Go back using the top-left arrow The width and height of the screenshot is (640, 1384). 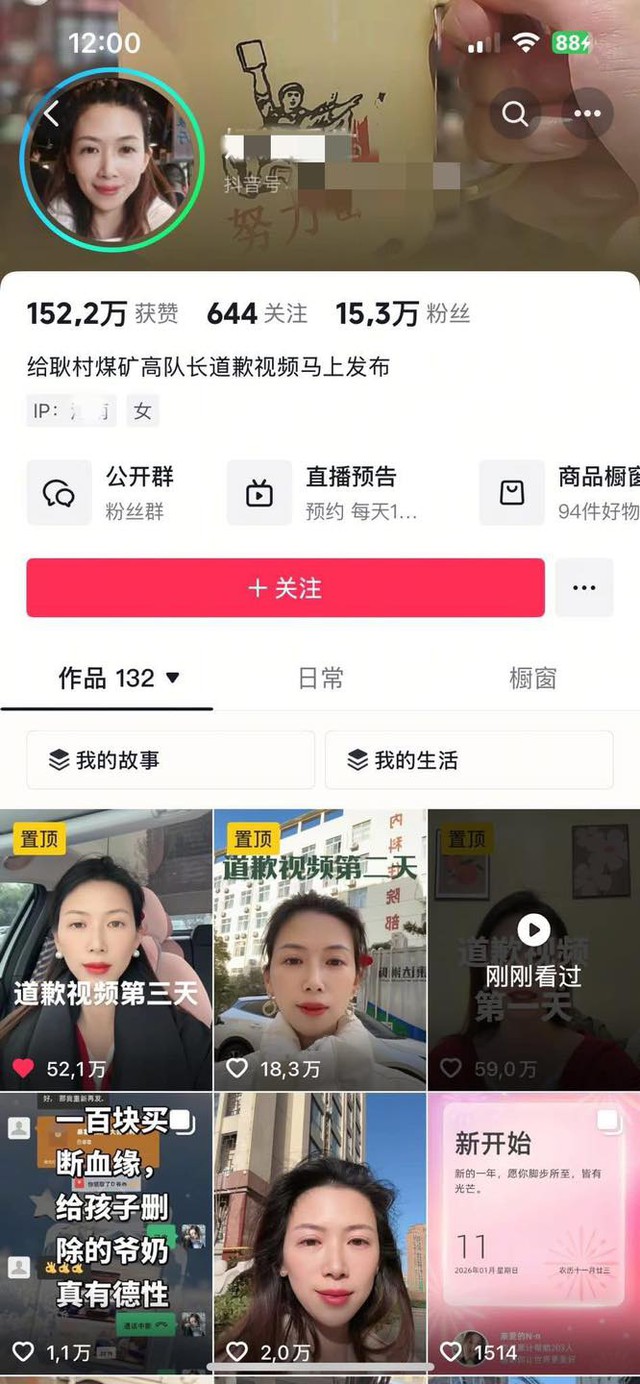tap(52, 114)
